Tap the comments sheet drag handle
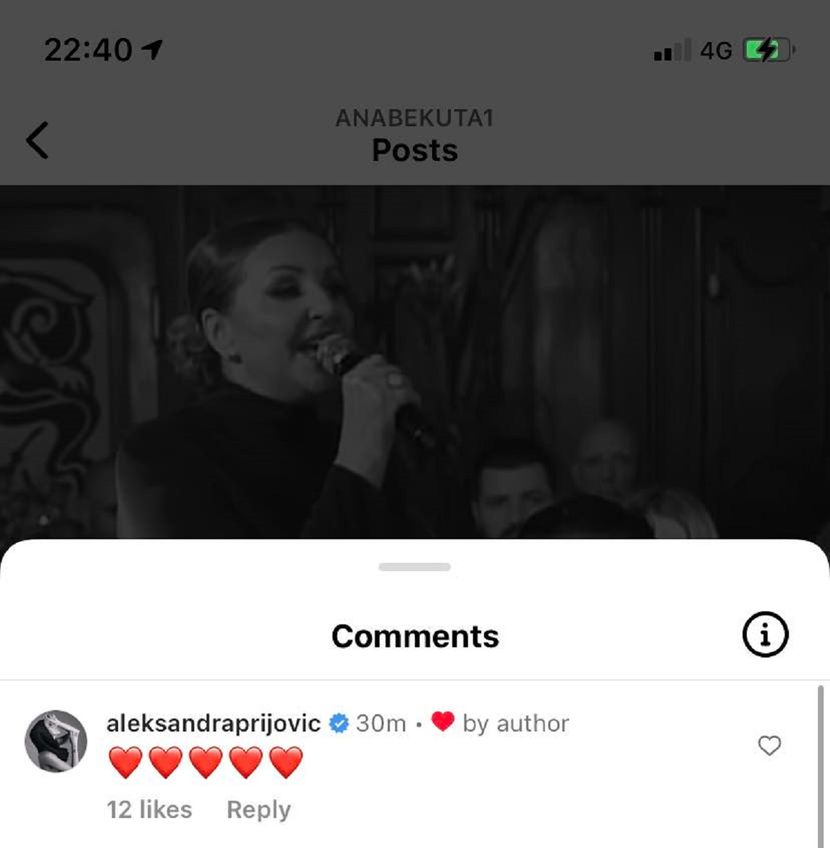This screenshot has height=848, width=830. coord(415,567)
